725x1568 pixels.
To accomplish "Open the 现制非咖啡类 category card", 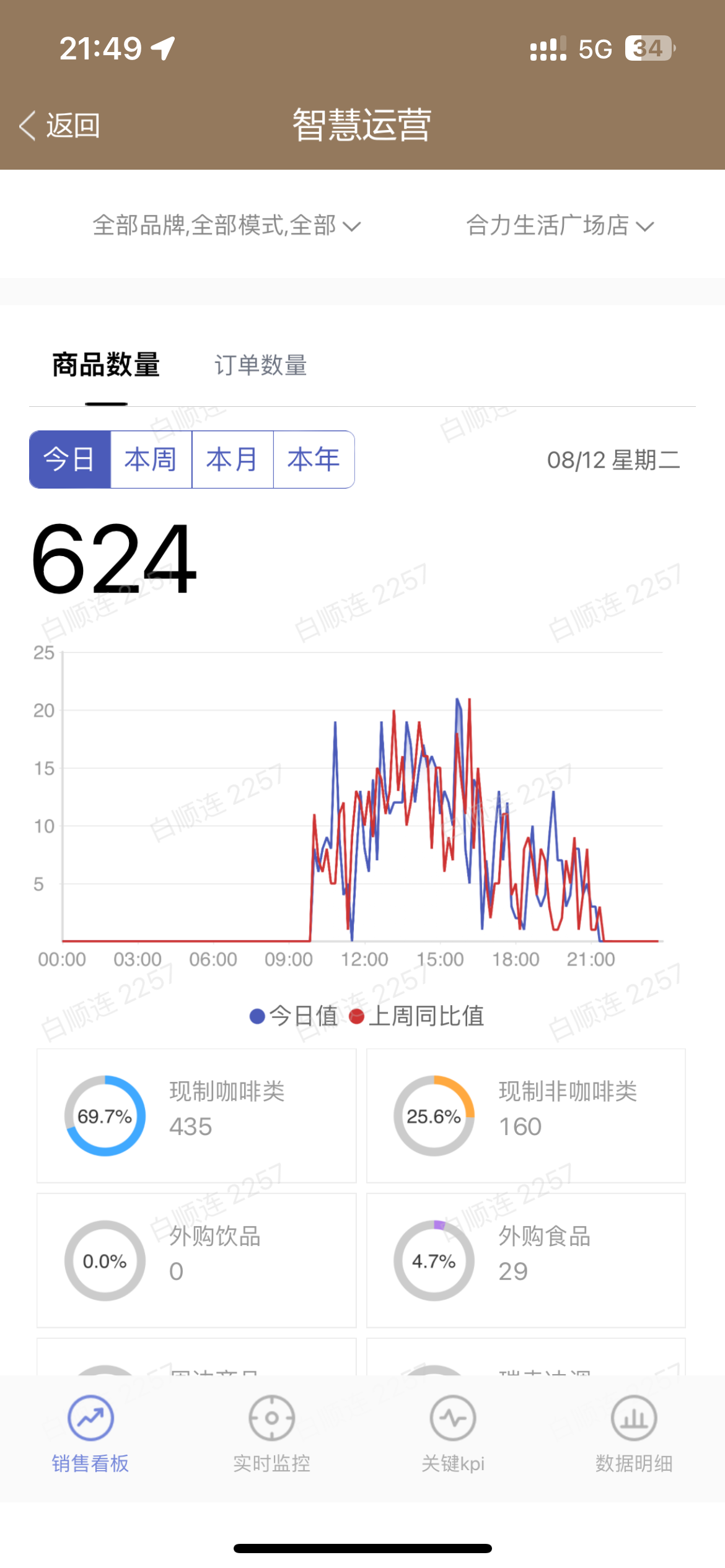I will pyautogui.click(x=525, y=1115).
